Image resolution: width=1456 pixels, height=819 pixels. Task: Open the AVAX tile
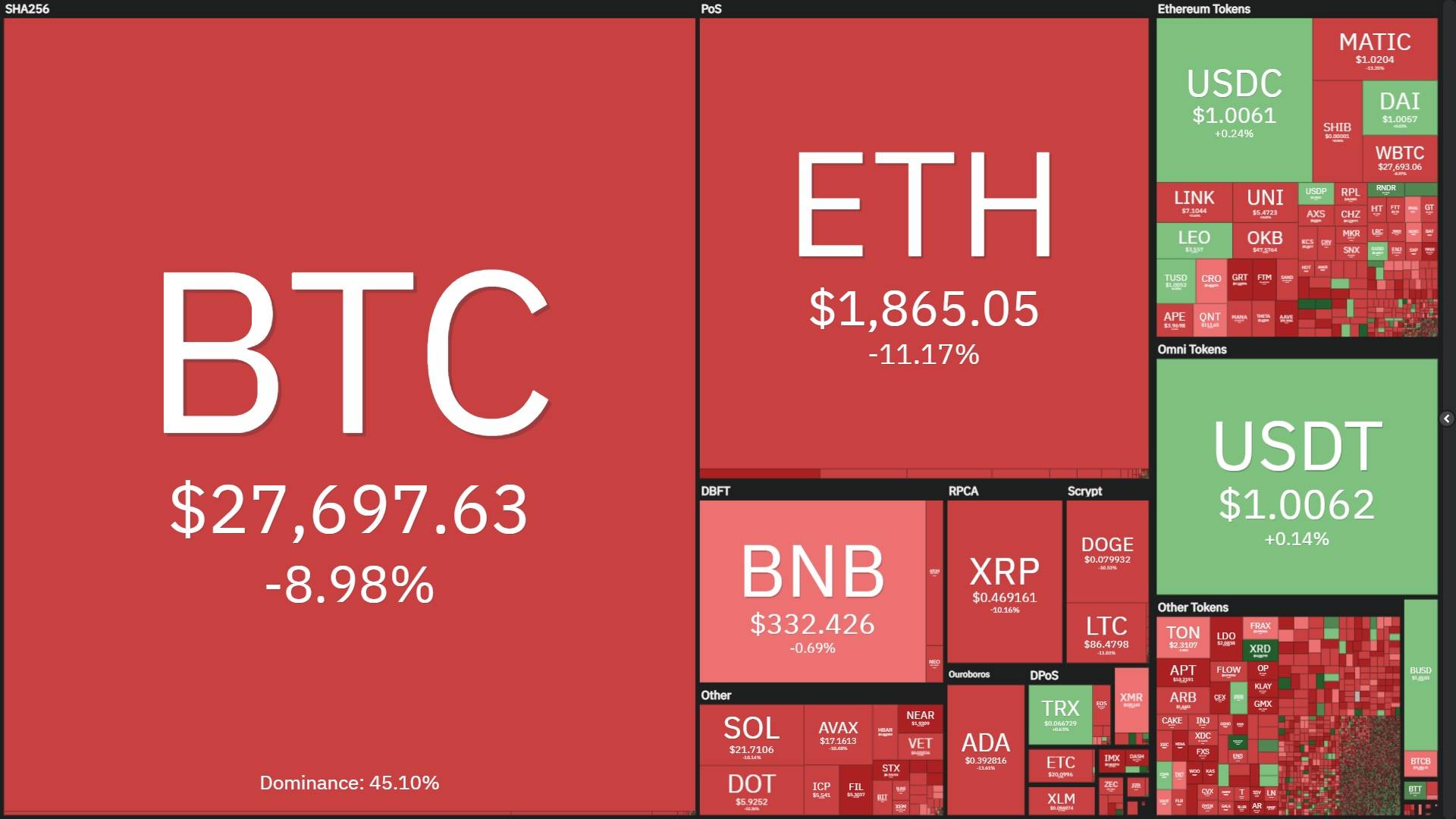[x=838, y=733]
